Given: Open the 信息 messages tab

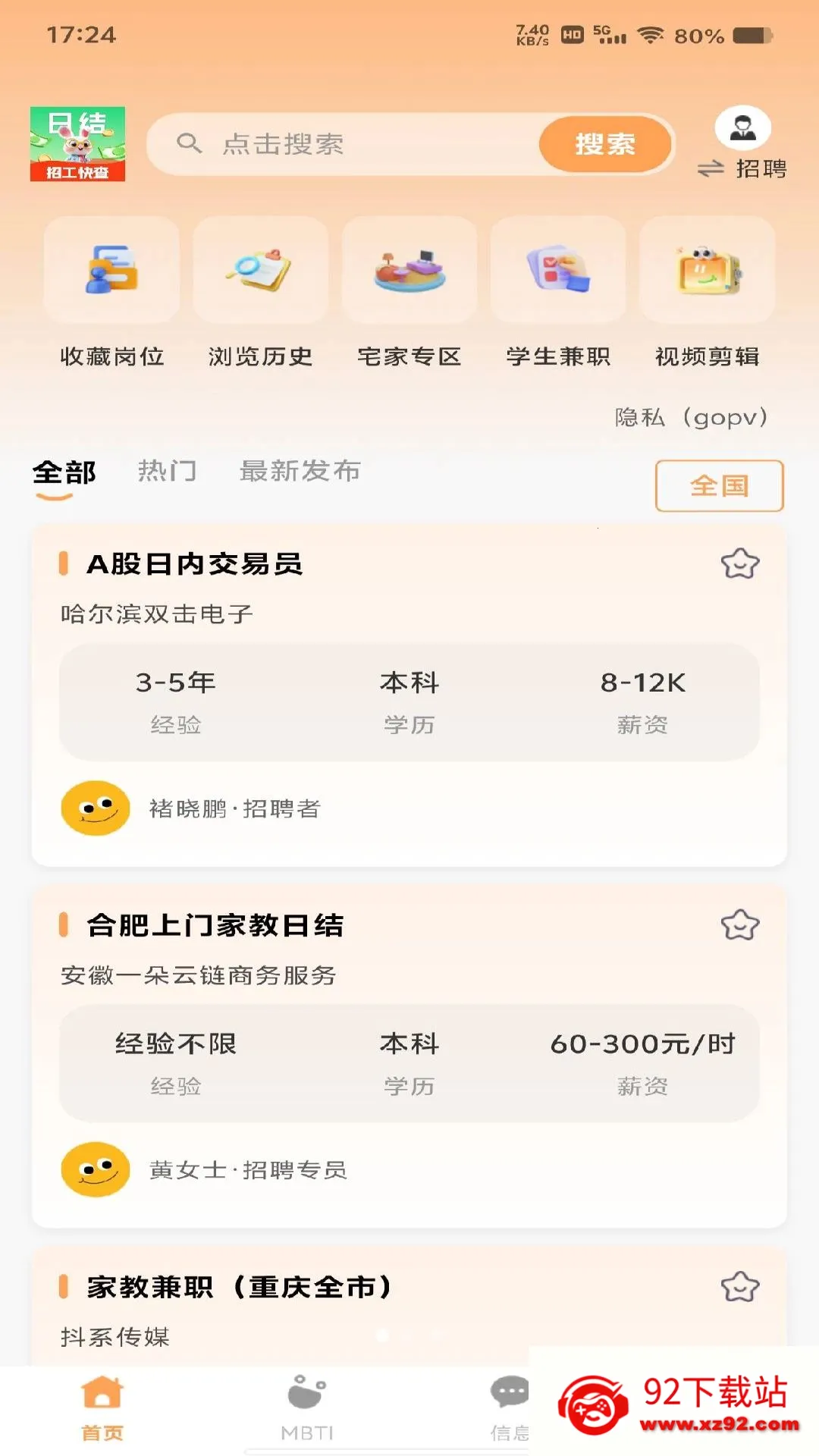Looking at the screenshot, I should [x=510, y=1407].
